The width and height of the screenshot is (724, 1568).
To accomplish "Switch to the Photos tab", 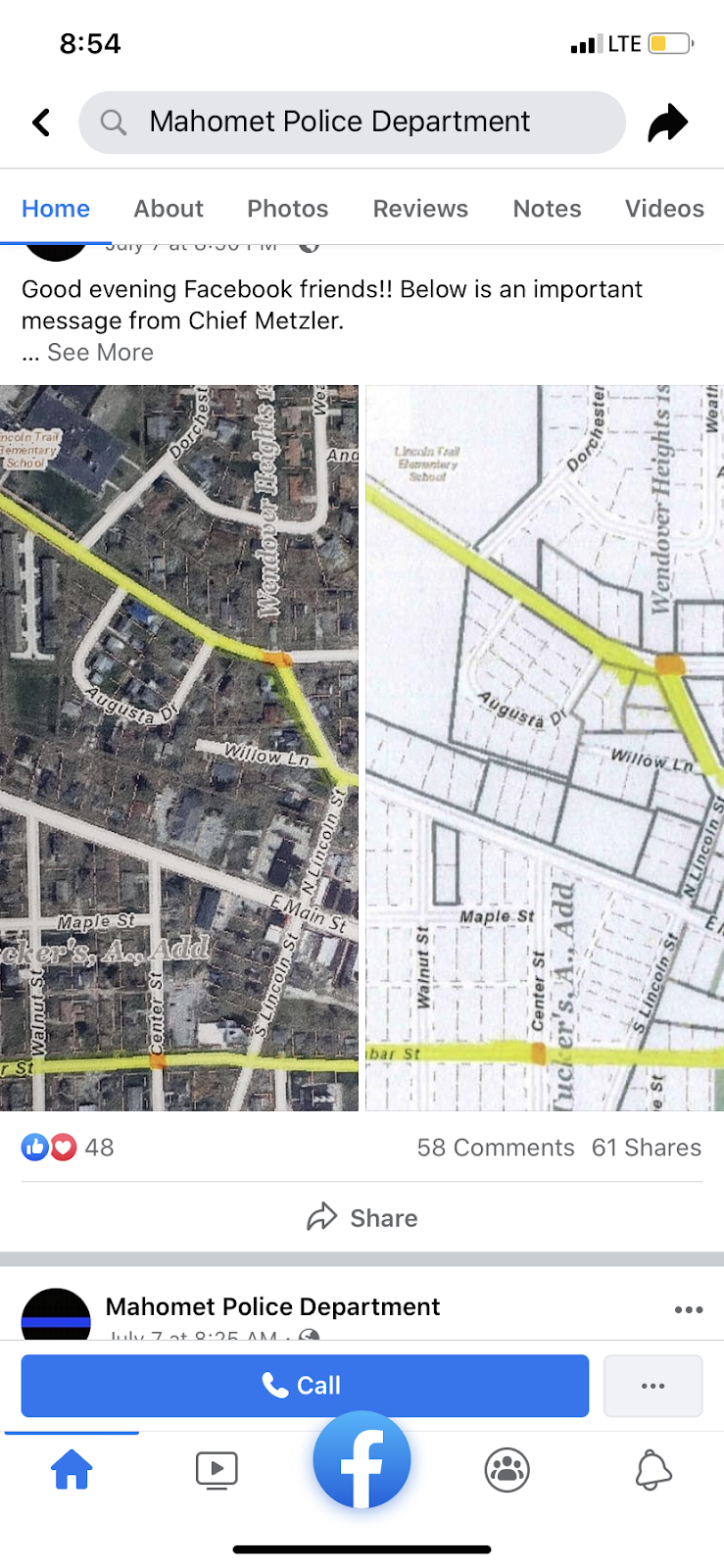I will pos(287,209).
